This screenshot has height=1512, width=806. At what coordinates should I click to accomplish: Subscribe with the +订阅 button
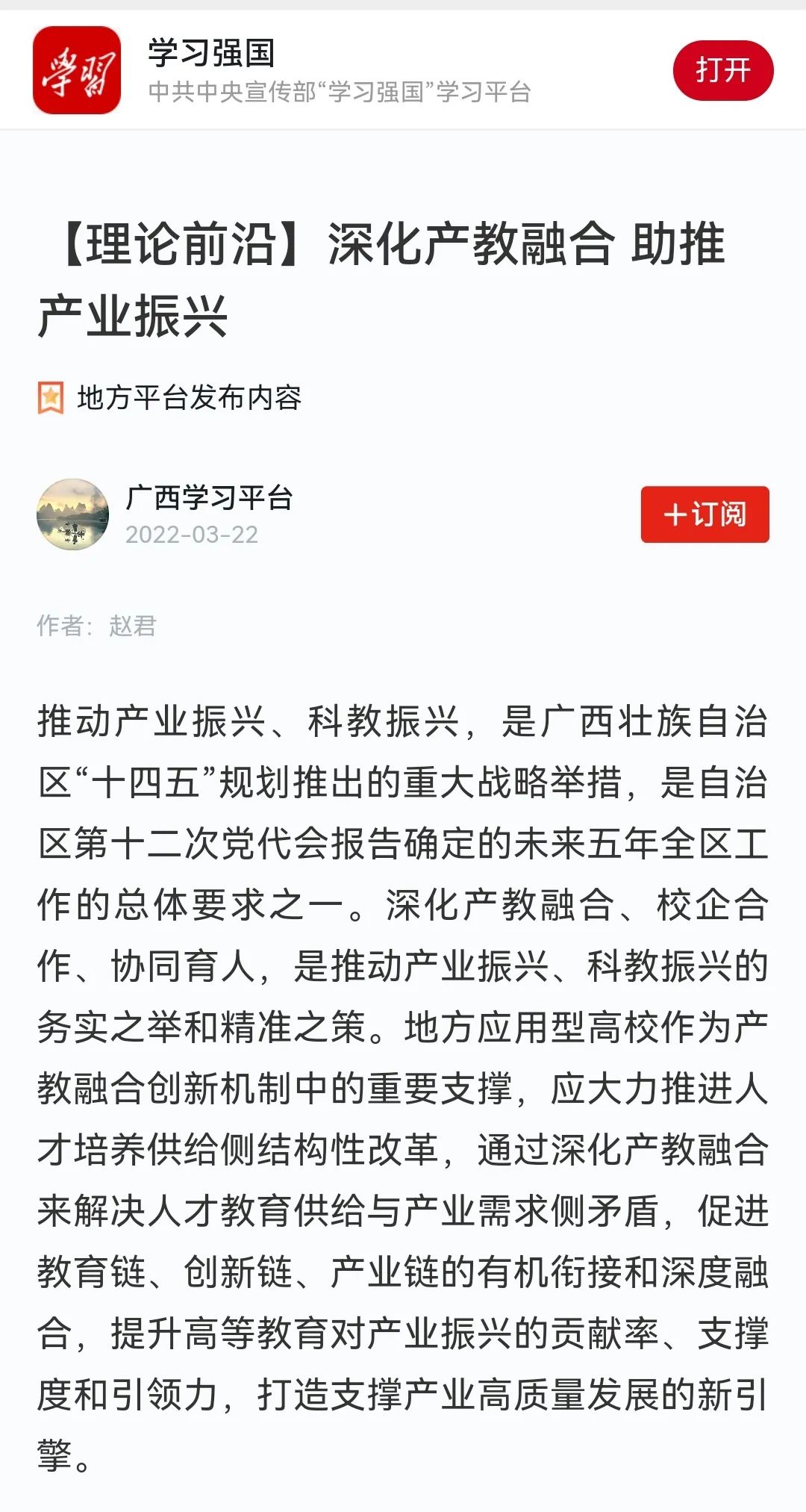705,514
